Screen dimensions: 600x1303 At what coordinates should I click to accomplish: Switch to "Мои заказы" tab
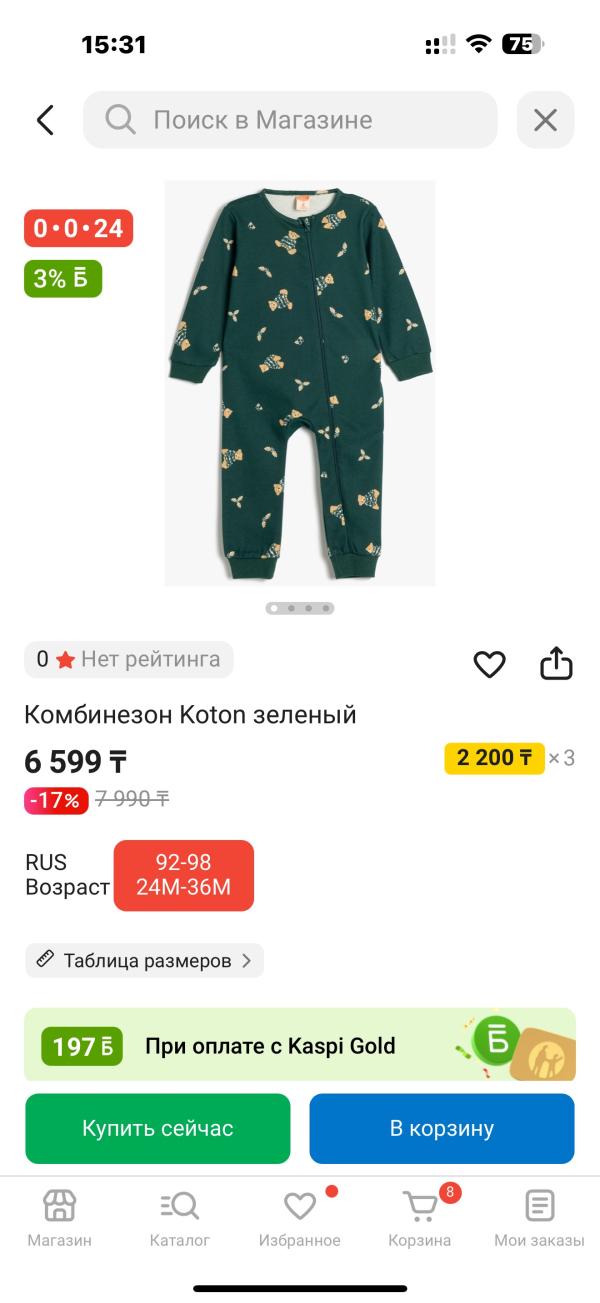click(x=539, y=1218)
